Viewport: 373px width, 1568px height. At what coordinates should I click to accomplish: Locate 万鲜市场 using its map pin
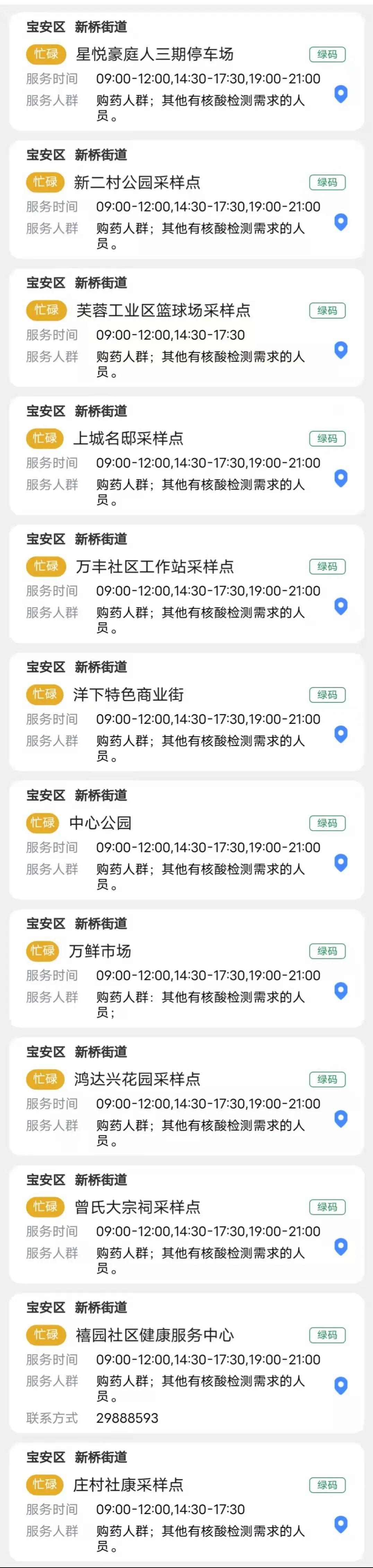pos(341,990)
